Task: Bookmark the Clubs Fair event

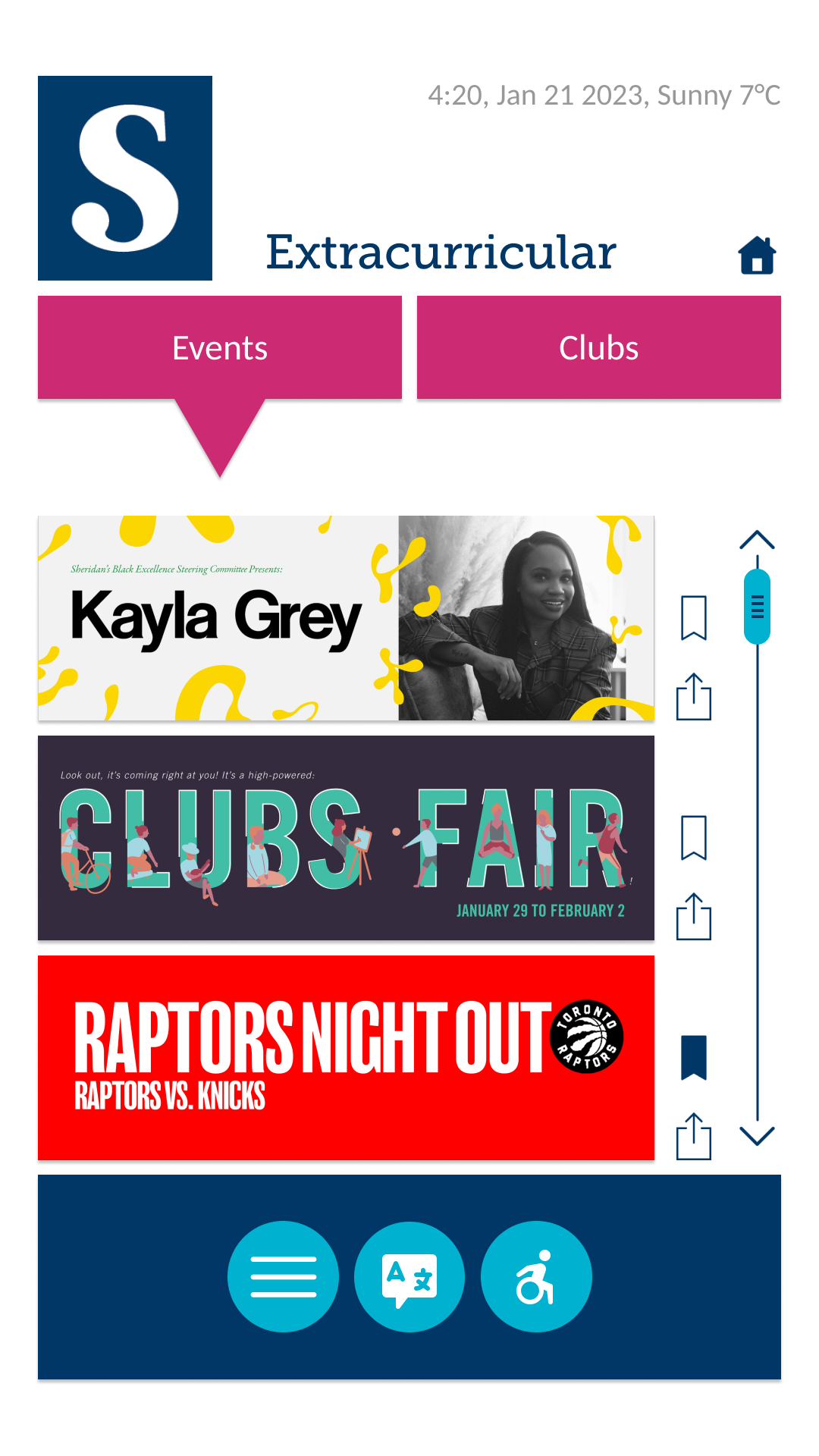Action: coord(693,838)
